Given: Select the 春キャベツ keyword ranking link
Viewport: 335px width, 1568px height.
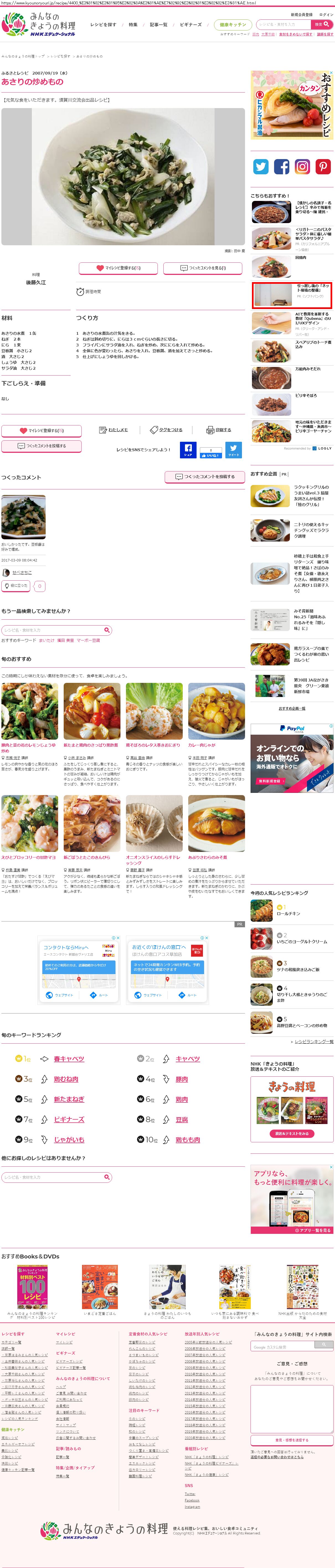Looking at the screenshot, I should tap(69, 1059).
